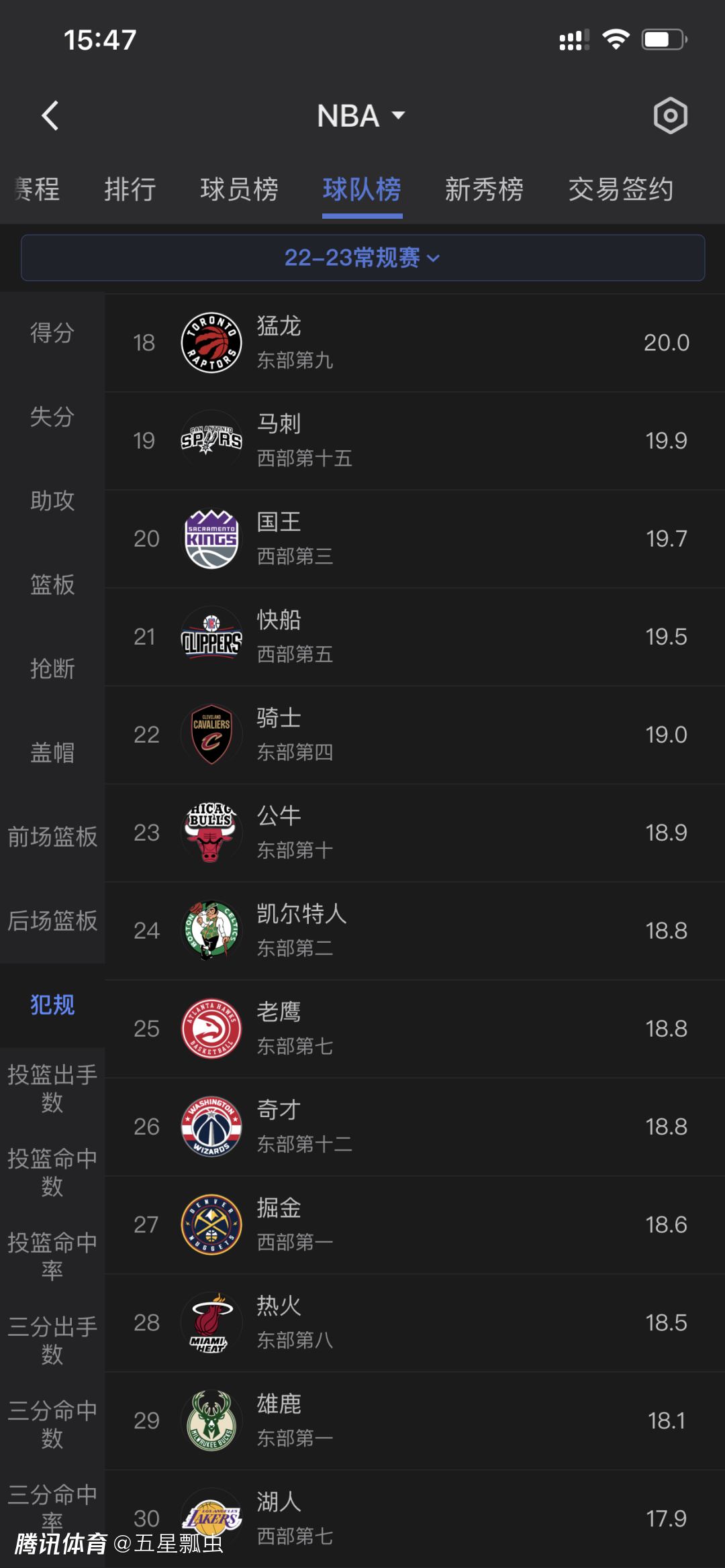Open the 猛龙 team row

click(x=414, y=343)
